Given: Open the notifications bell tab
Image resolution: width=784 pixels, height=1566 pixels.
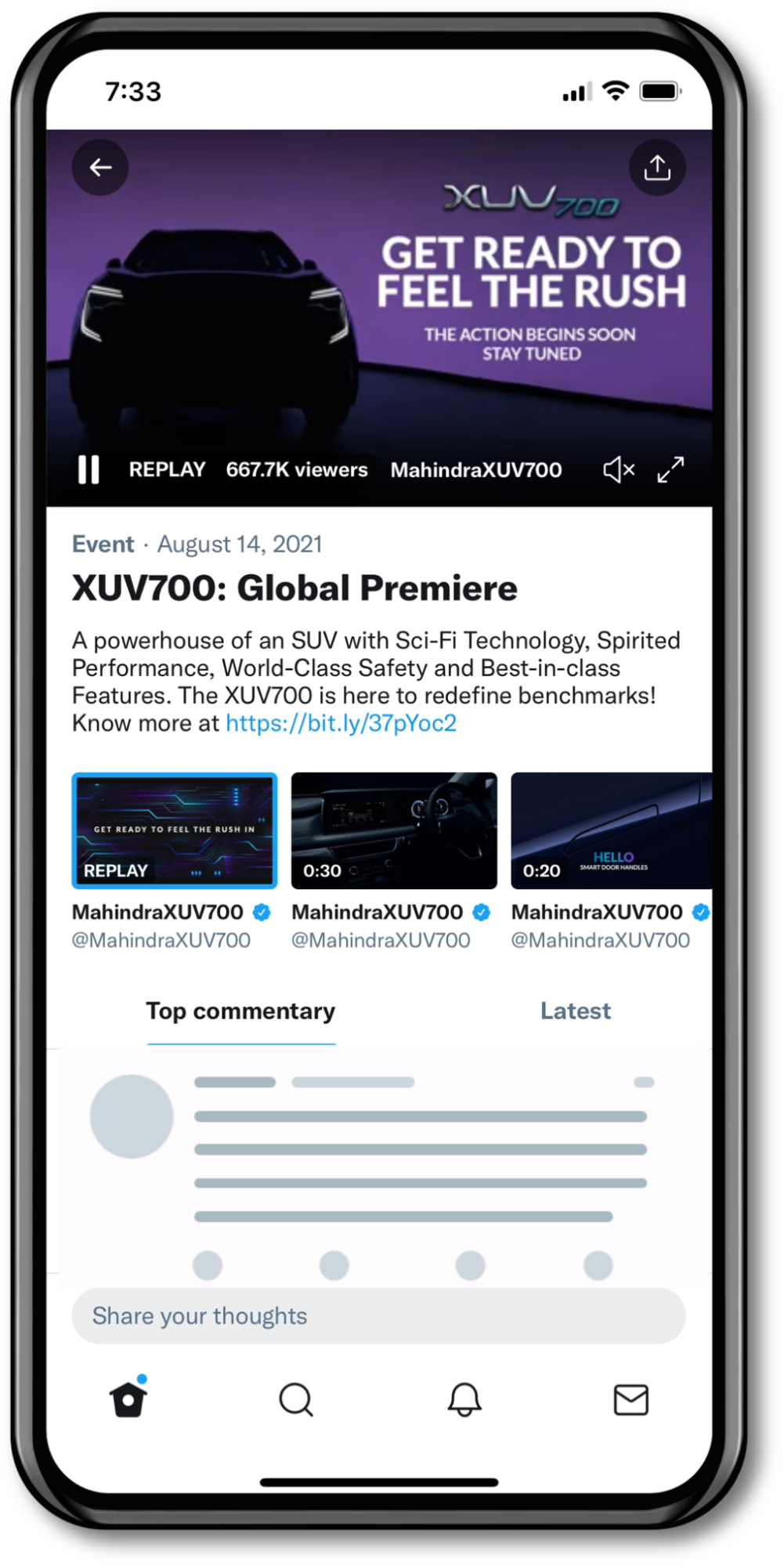Looking at the screenshot, I should click(x=464, y=1399).
